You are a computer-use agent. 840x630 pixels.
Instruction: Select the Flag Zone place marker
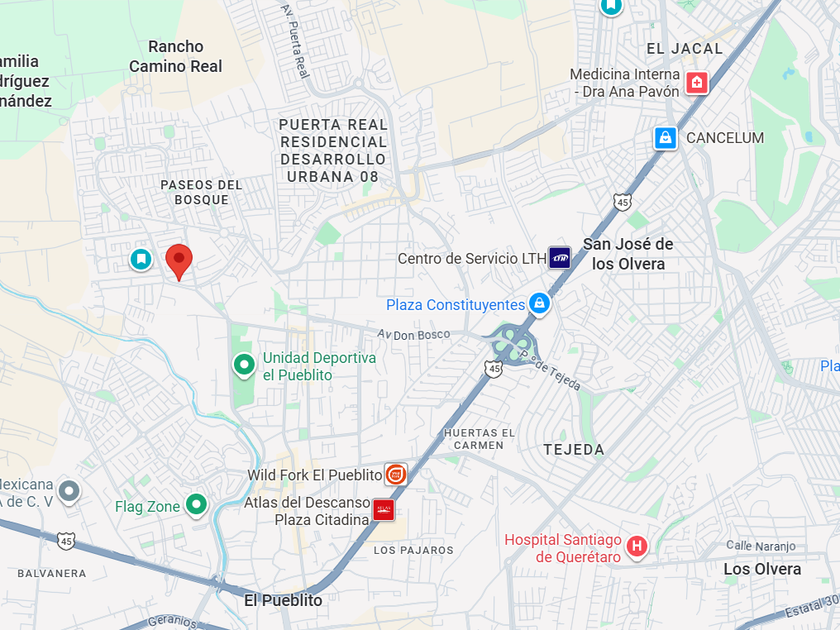tap(196, 505)
